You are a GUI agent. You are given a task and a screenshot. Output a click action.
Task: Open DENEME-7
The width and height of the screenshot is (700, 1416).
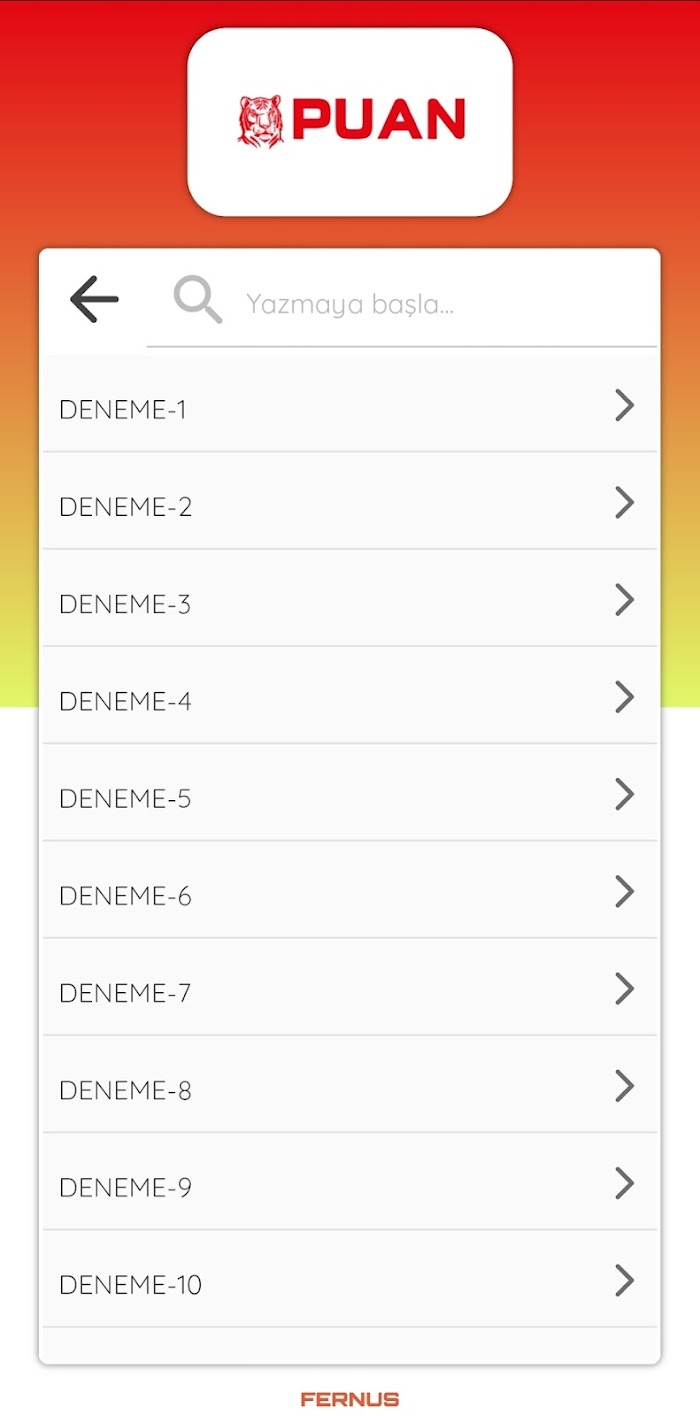point(350,988)
